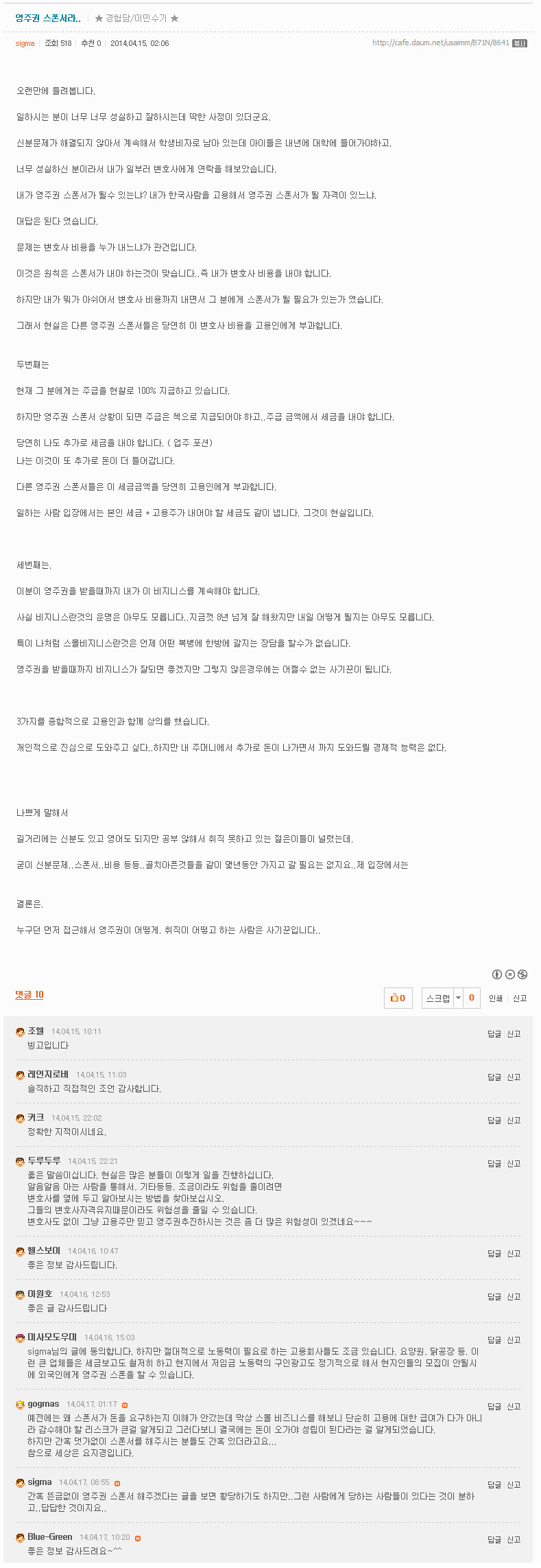Open commenter 미사모도우미's profile

tap(52, 1337)
